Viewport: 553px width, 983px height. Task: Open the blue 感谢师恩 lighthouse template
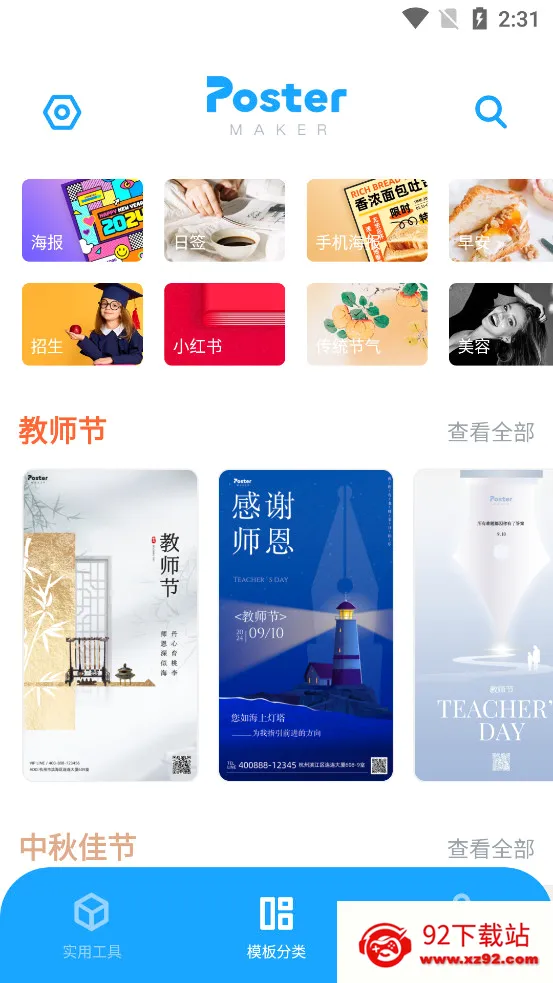306,625
